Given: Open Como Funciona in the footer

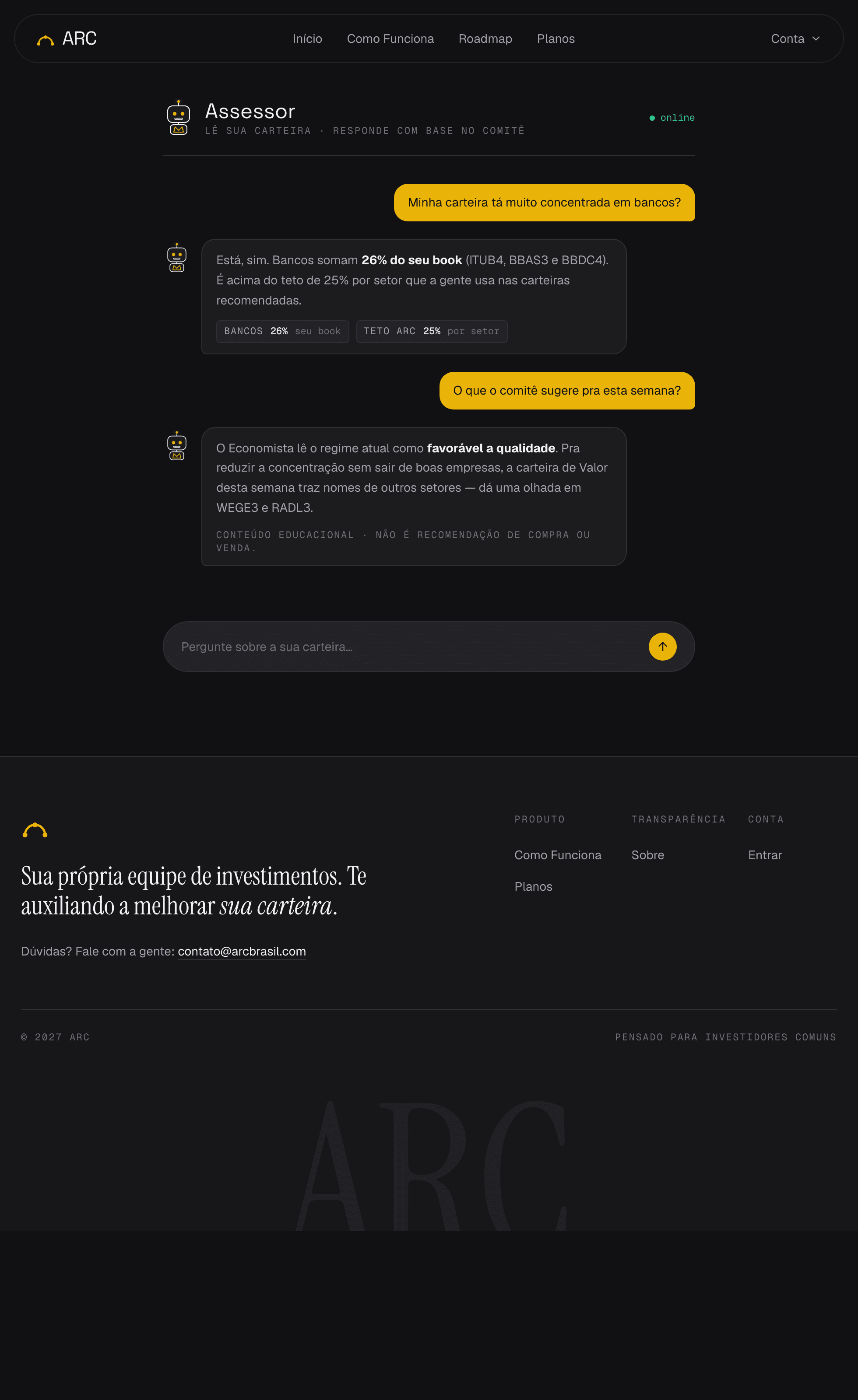Looking at the screenshot, I should click(x=557, y=855).
